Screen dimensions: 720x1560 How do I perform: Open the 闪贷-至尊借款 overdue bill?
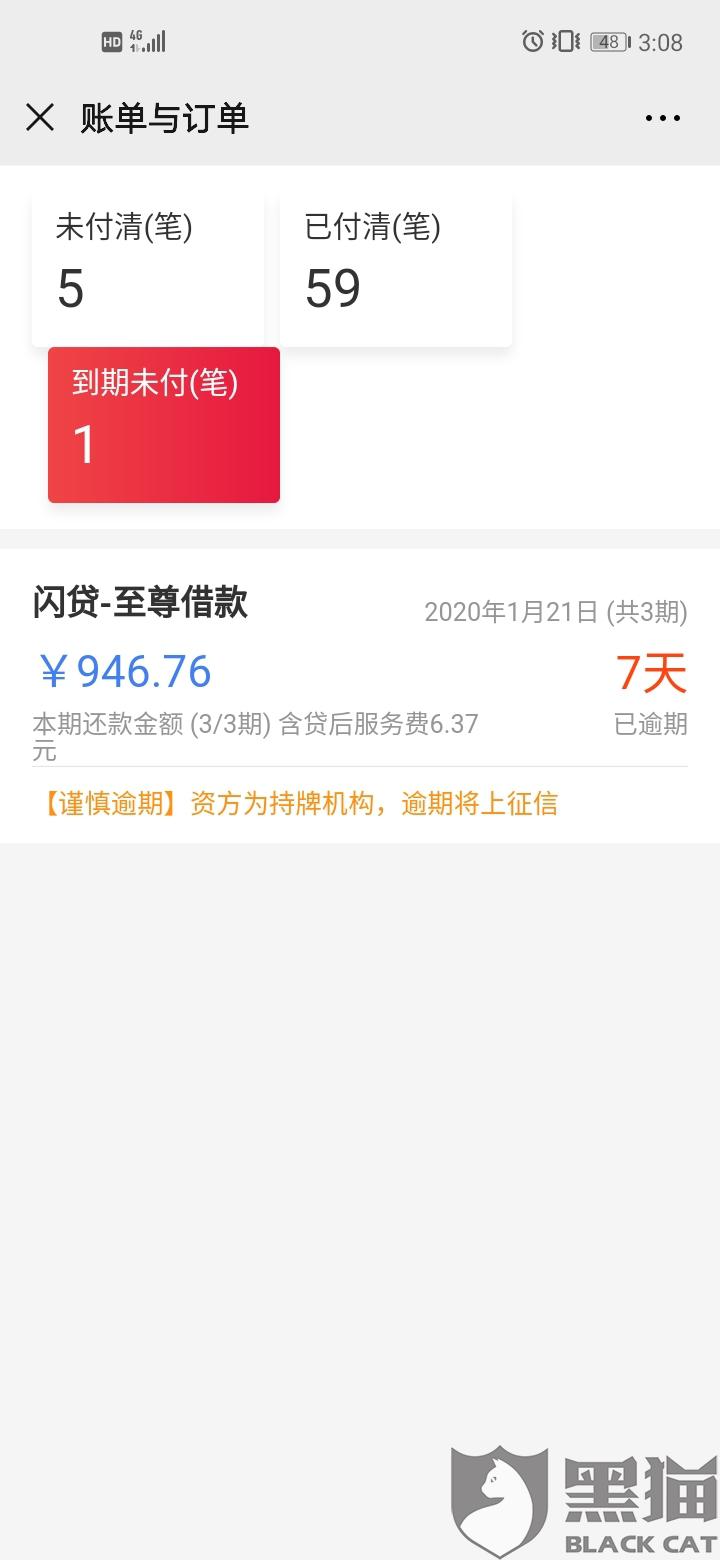tap(360, 696)
